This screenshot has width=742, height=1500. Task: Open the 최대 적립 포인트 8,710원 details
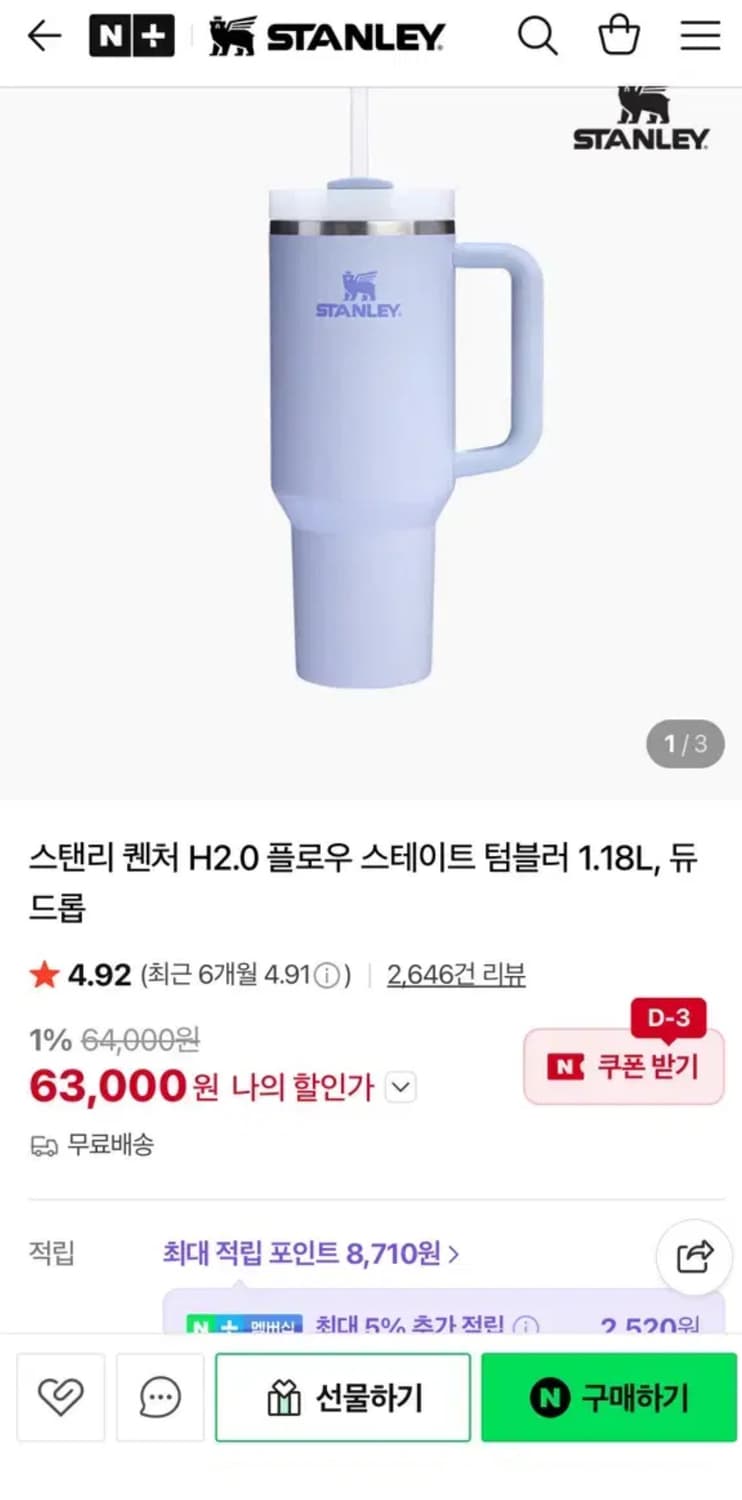point(310,1253)
